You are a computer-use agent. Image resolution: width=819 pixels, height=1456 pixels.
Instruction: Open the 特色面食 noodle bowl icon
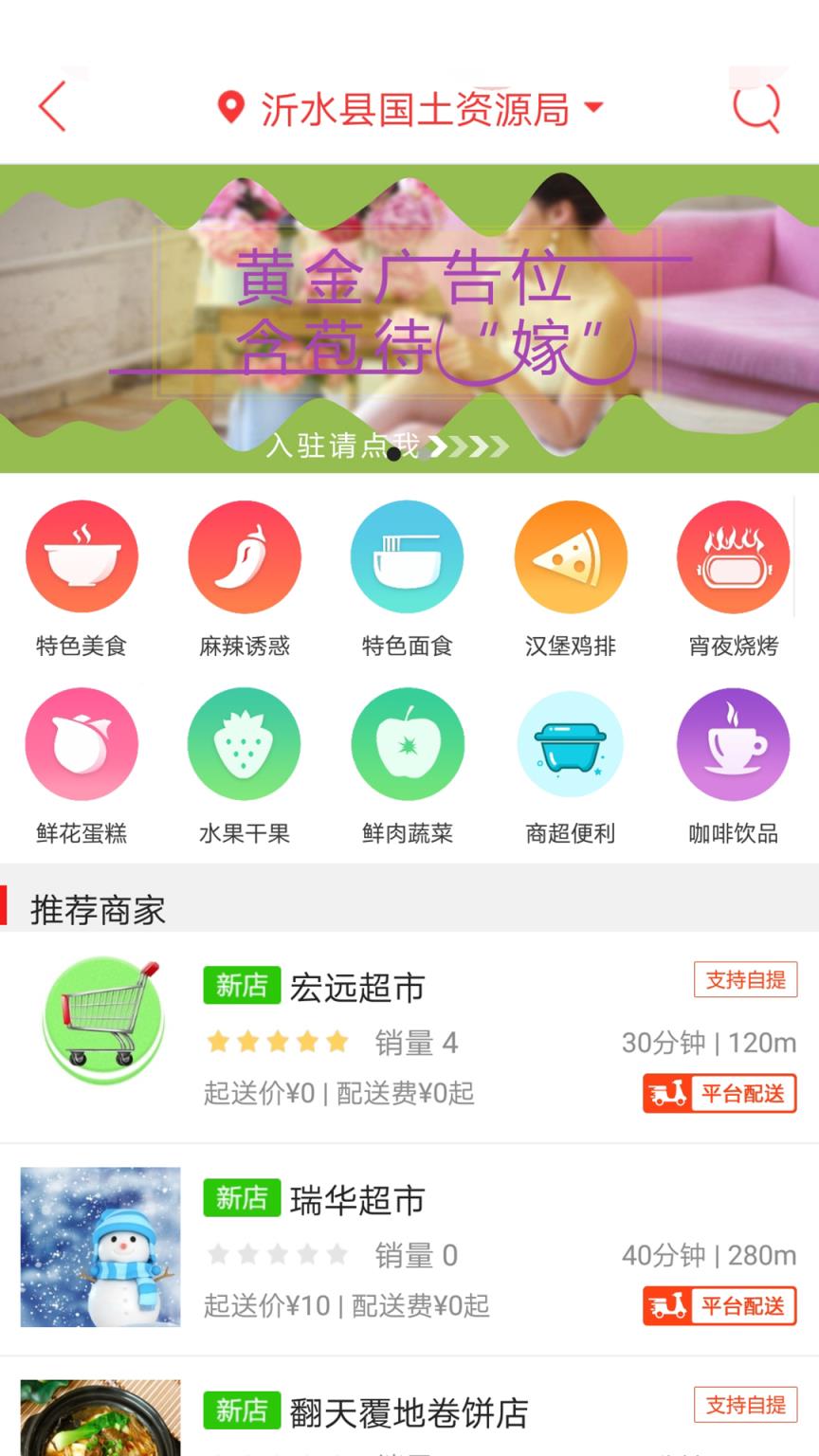click(x=408, y=556)
